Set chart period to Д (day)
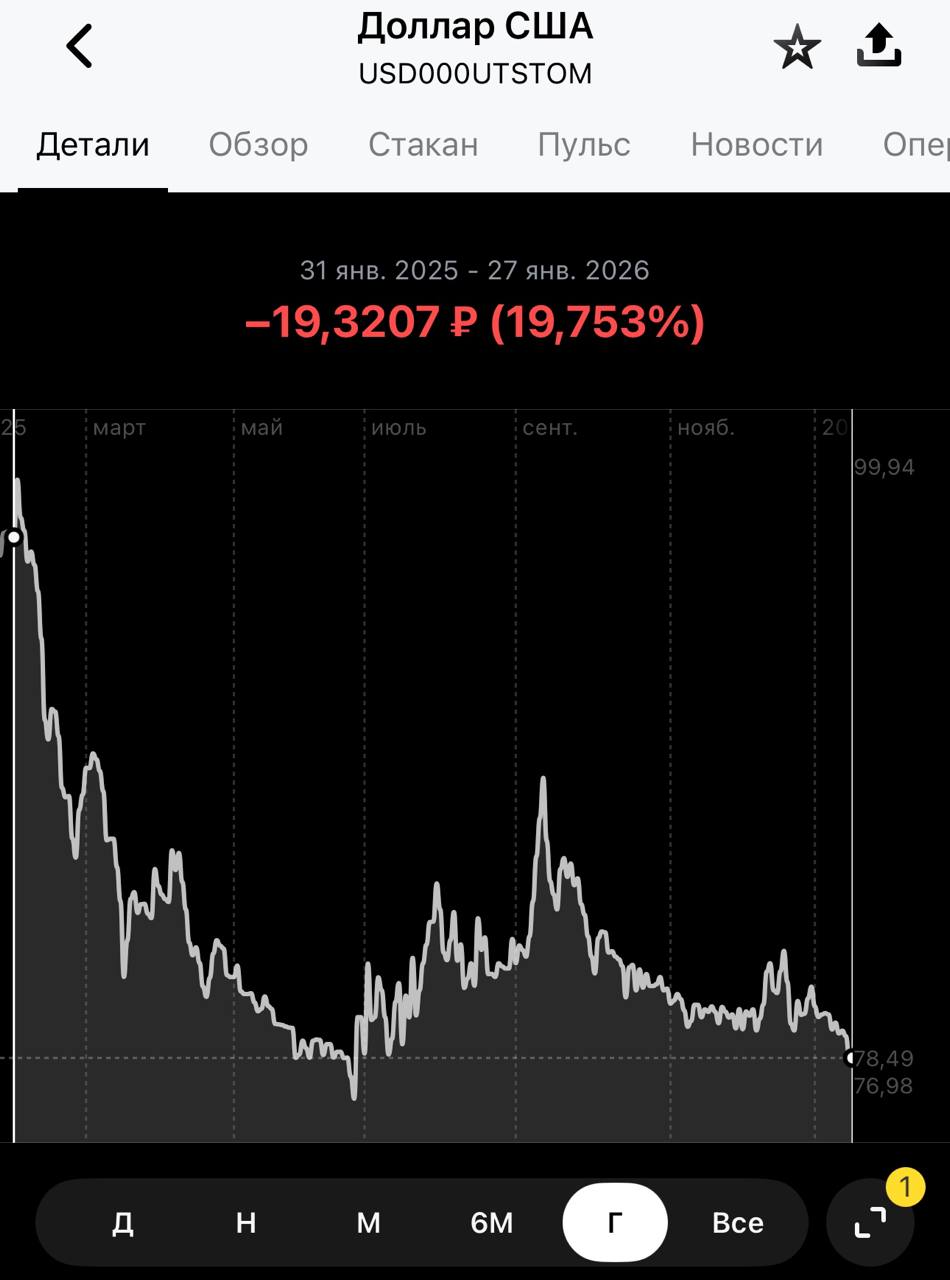This screenshot has height=1280, width=950. 123,1223
